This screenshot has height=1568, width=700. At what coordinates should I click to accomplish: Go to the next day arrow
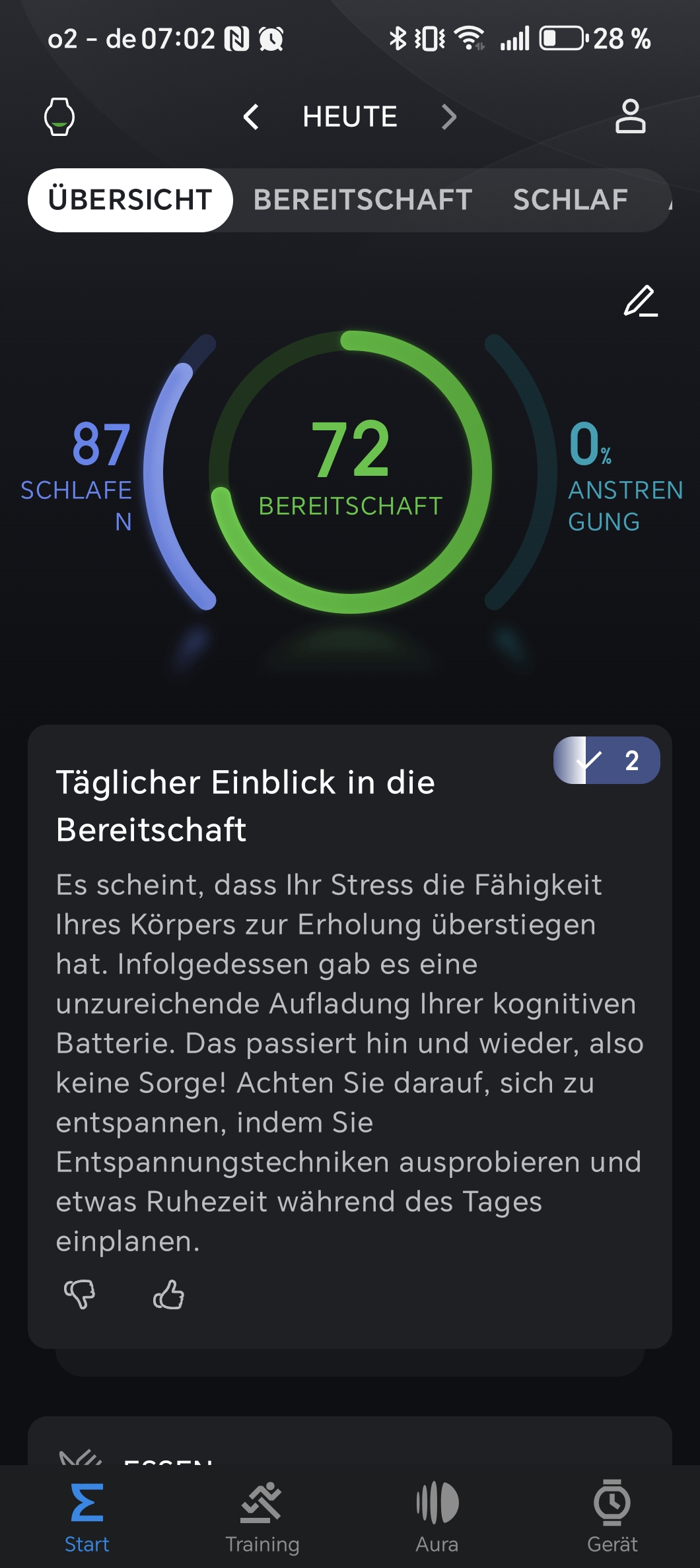click(449, 117)
